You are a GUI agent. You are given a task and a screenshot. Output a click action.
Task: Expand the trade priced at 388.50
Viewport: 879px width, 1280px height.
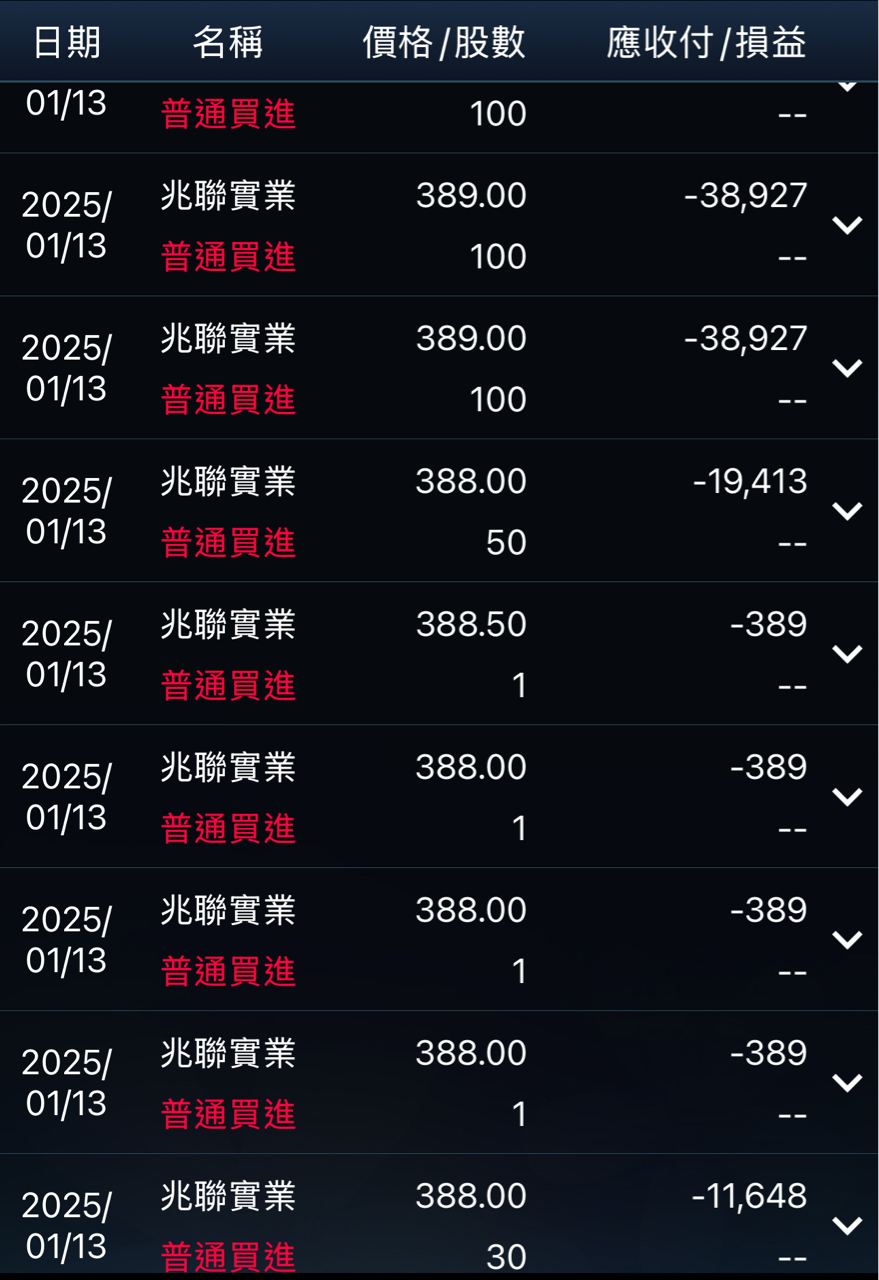pos(847,654)
